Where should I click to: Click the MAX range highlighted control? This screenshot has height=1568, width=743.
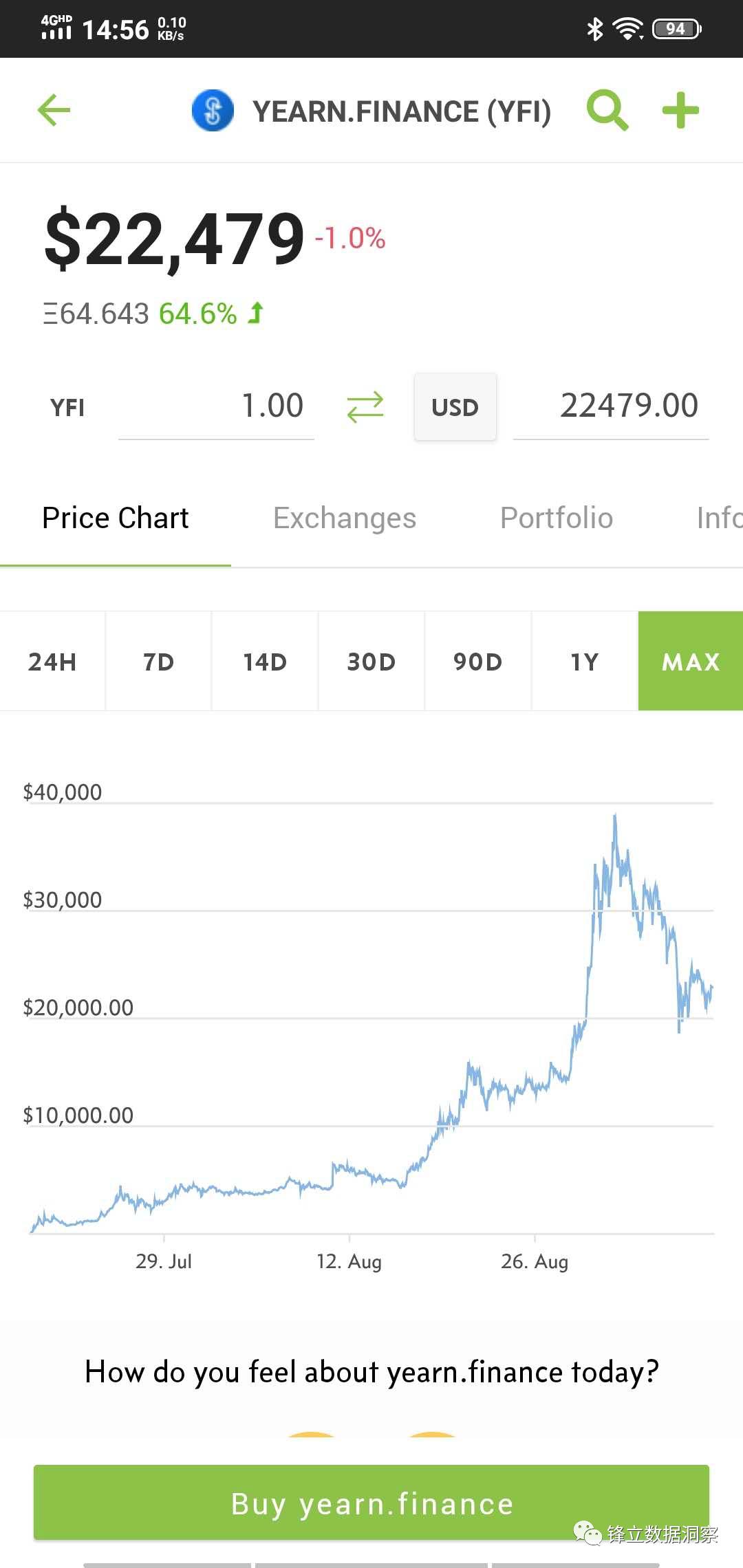[691, 662]
